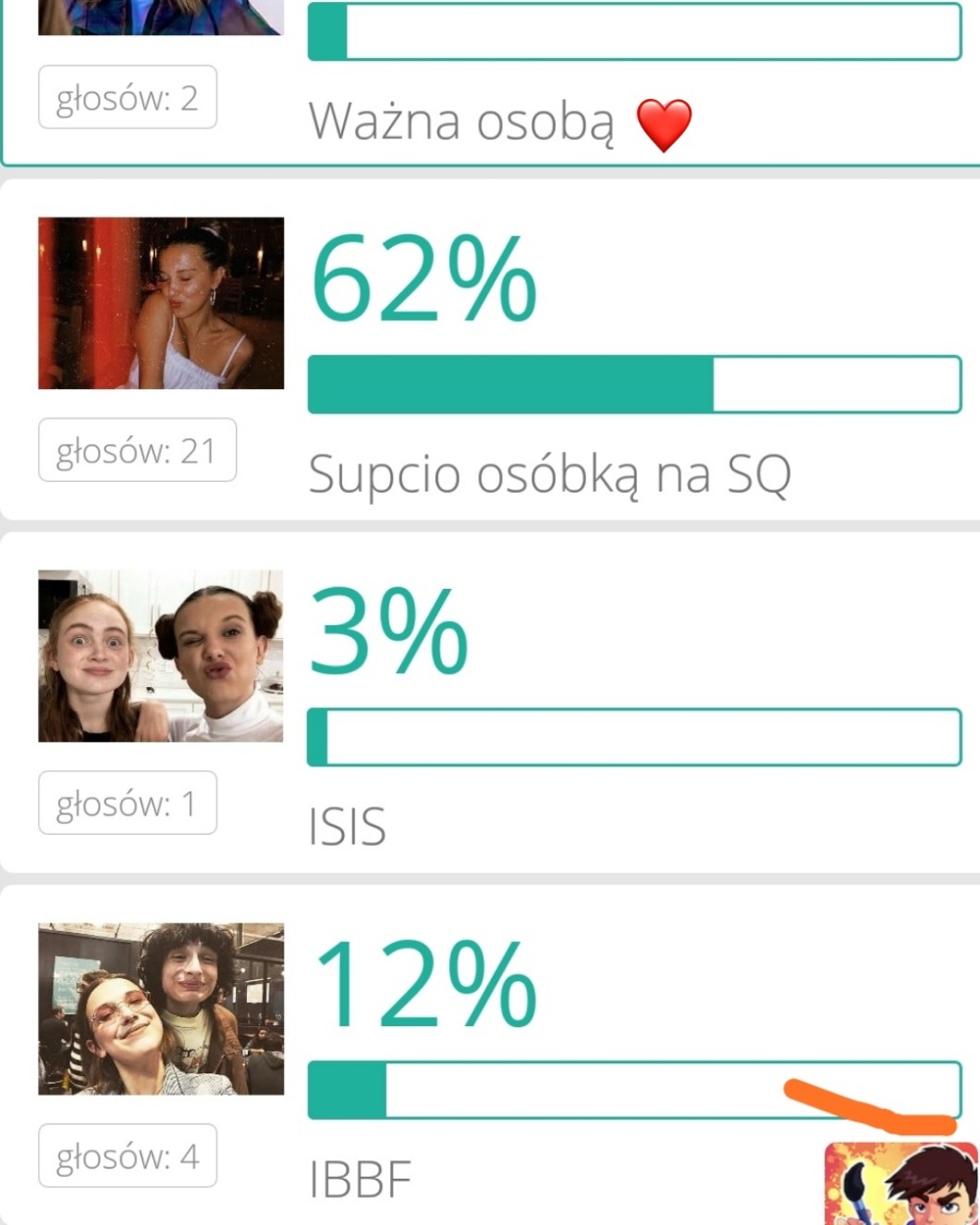Select the "Ważna osobą" poll answer
This screenshot has height=1225, width=980.
[x=460, y=122]
